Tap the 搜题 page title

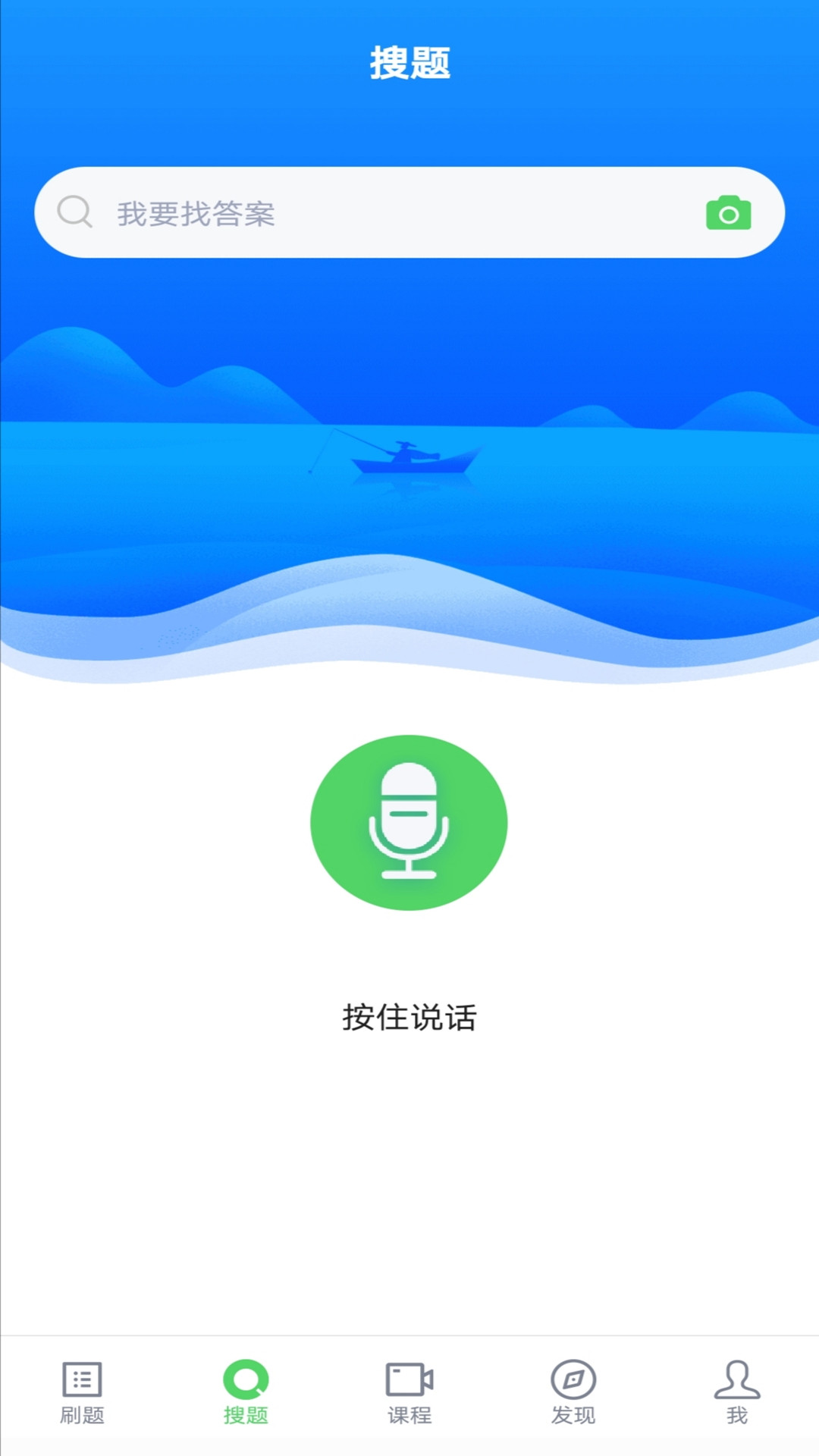point(409,63)
